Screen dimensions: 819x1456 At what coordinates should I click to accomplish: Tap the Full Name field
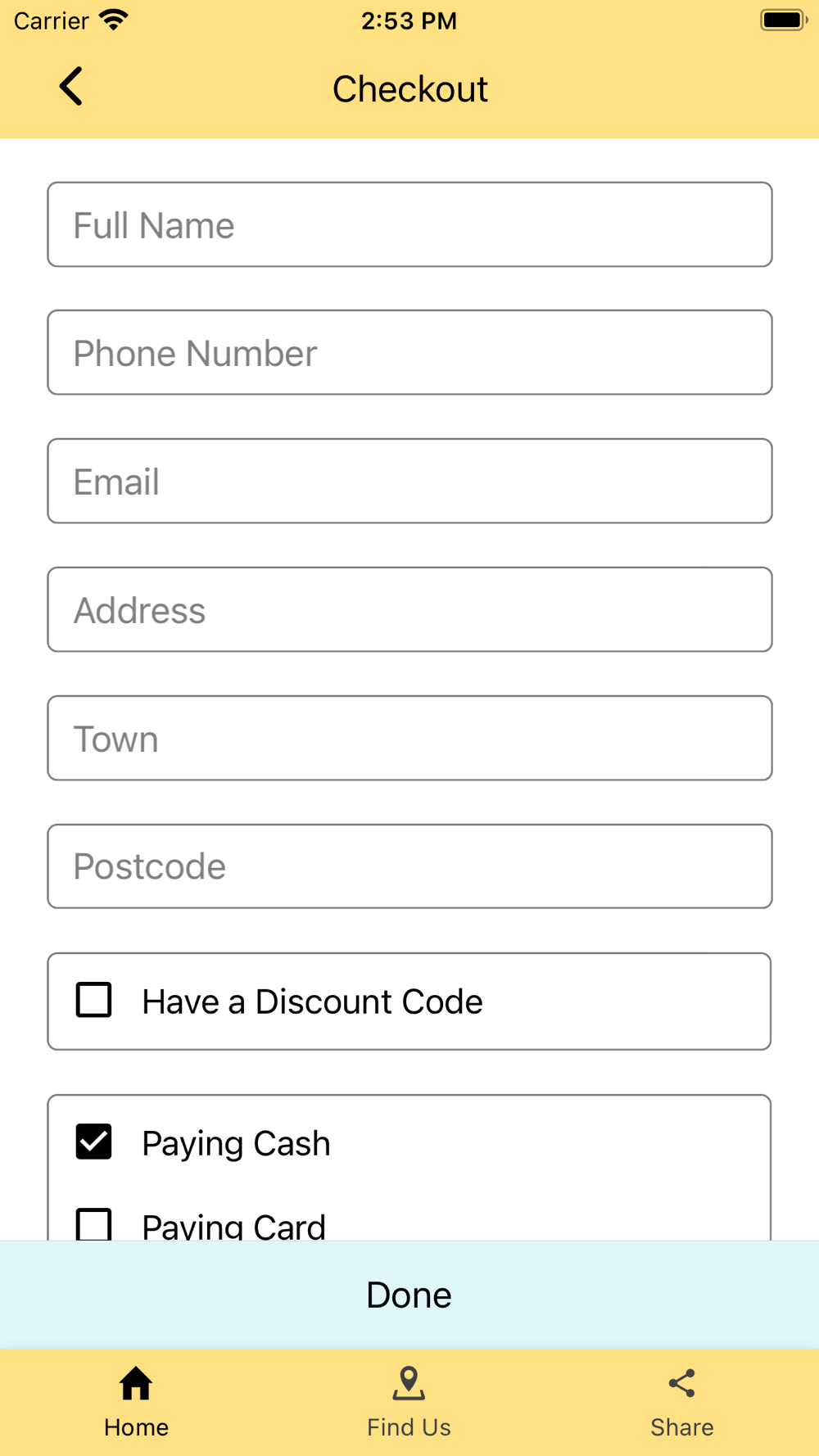tap(409, 224)
